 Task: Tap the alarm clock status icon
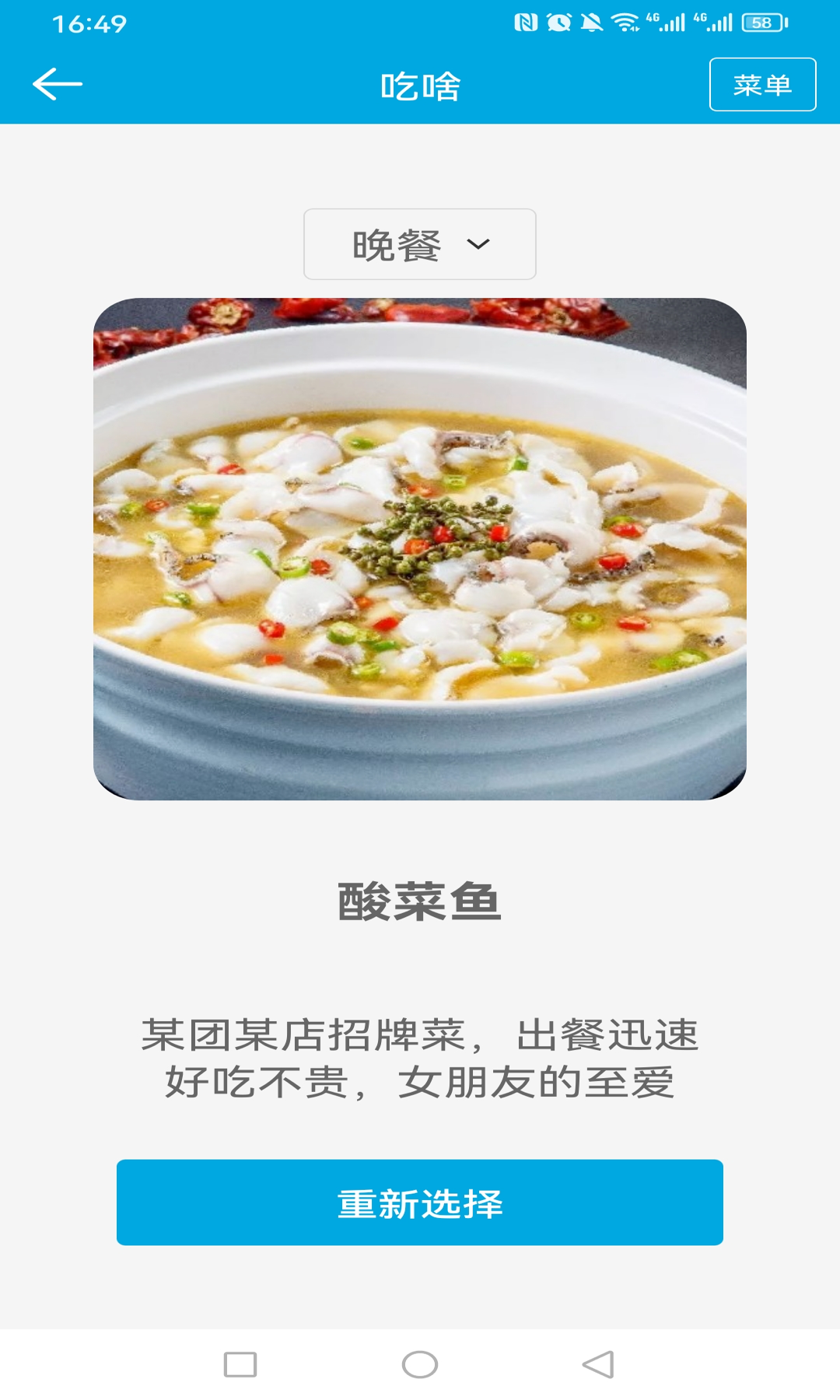coord(558,23)
